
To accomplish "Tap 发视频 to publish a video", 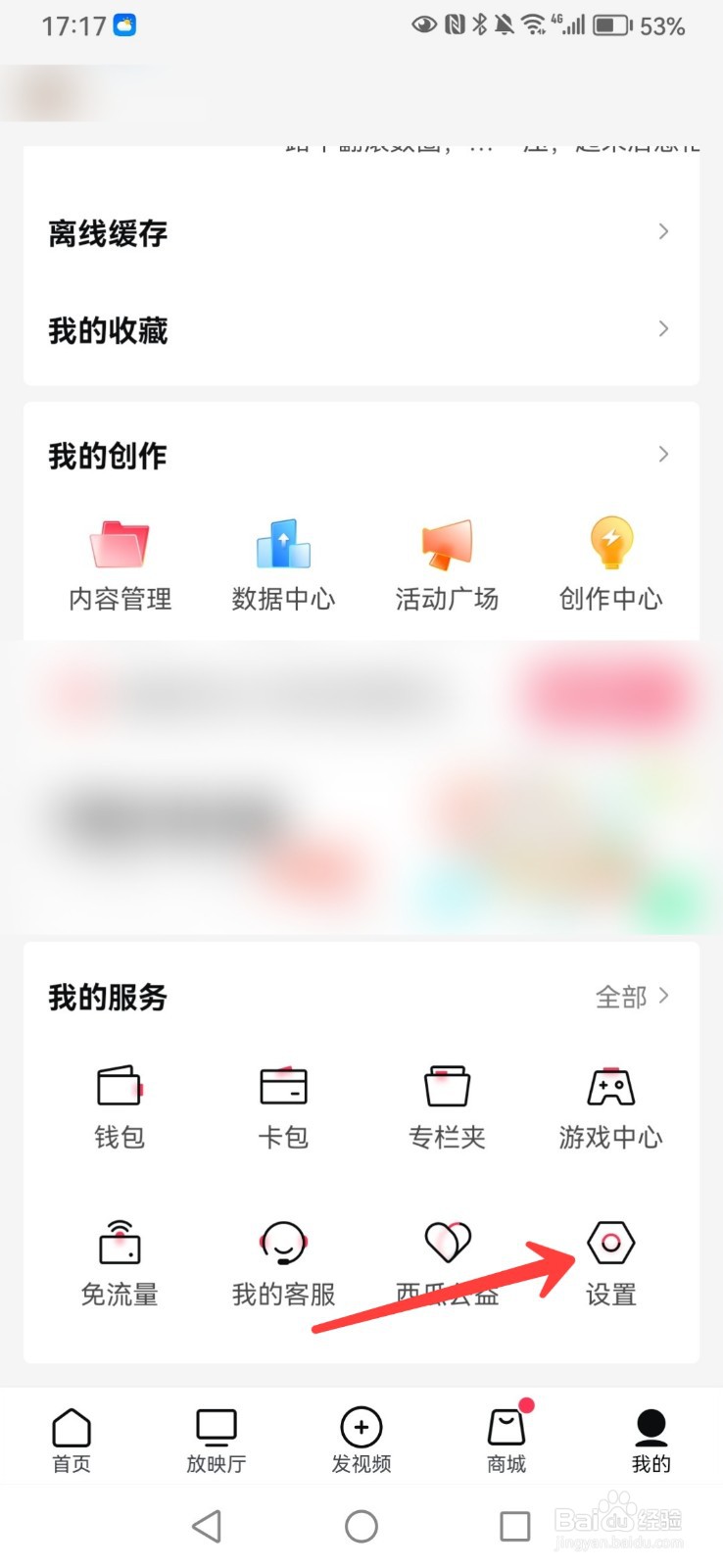I will click(x=361, y=1437).
